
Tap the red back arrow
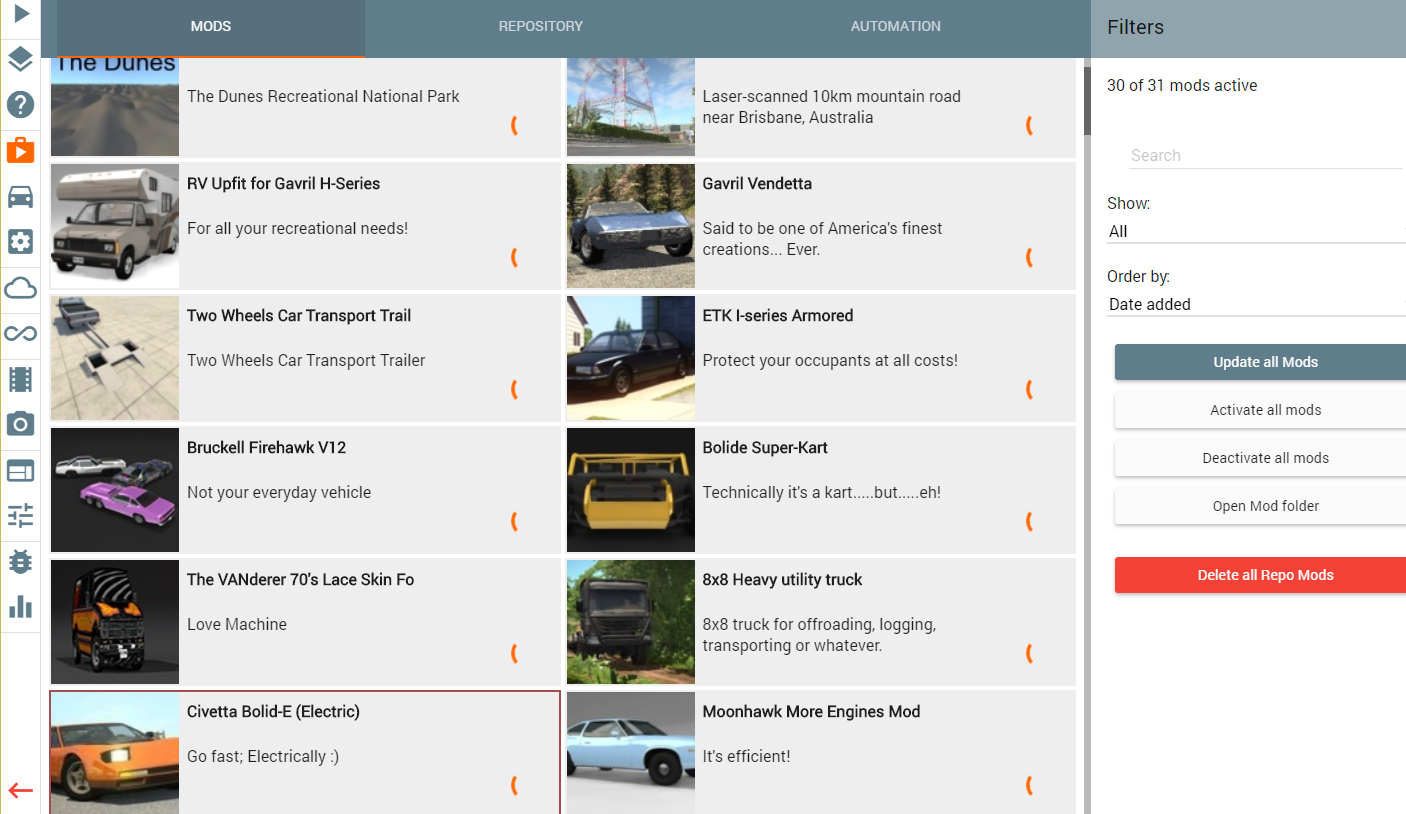pyautogui.click(x=20, y=791)
